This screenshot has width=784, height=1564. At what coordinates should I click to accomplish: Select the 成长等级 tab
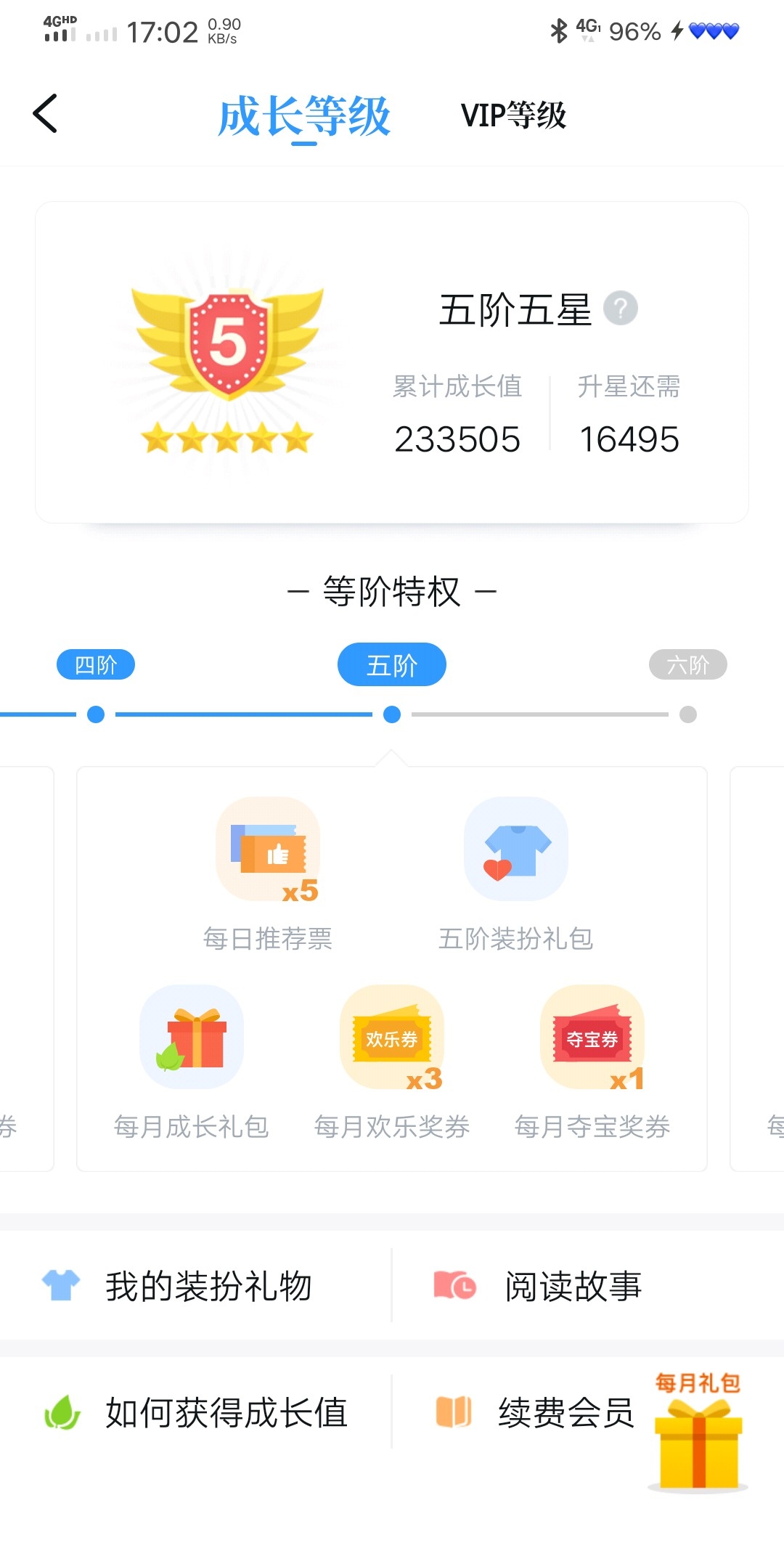coord(304,116)
